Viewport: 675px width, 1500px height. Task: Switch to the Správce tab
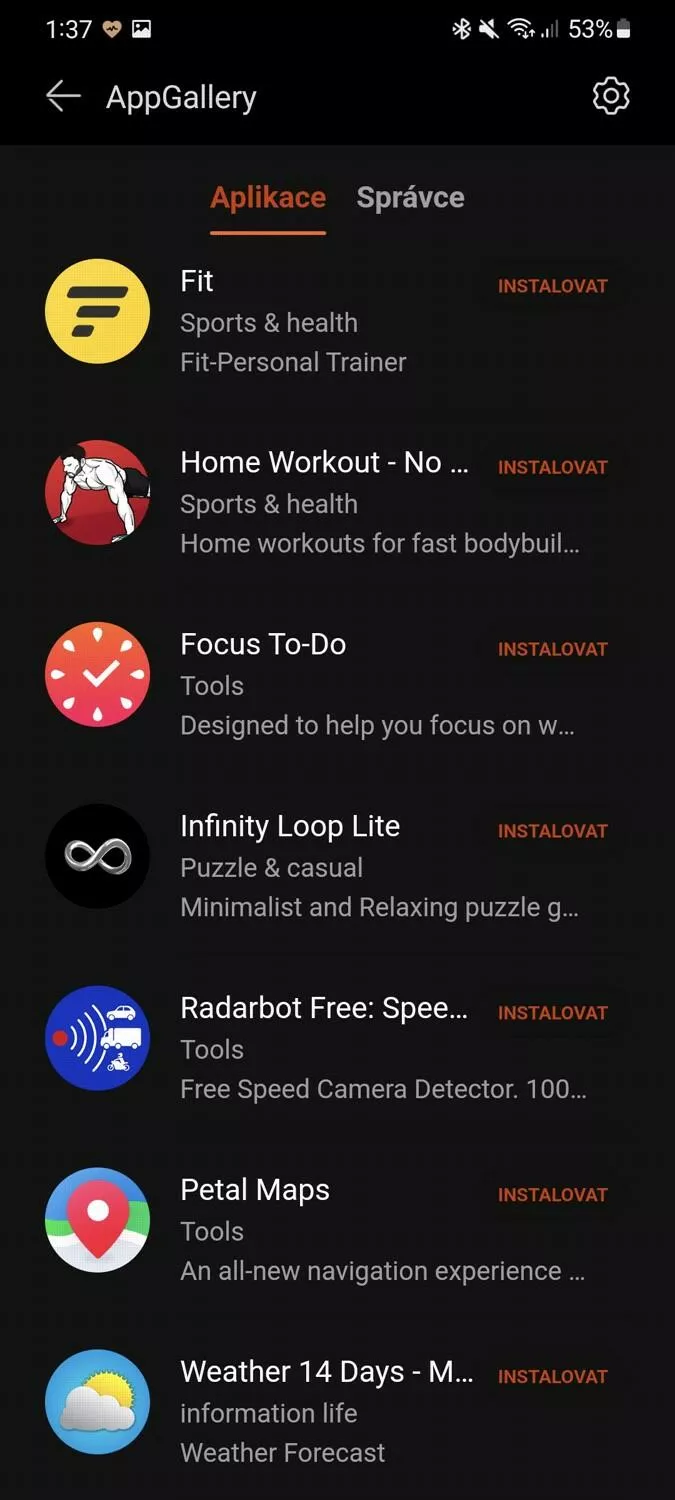[x=410, y=197]
